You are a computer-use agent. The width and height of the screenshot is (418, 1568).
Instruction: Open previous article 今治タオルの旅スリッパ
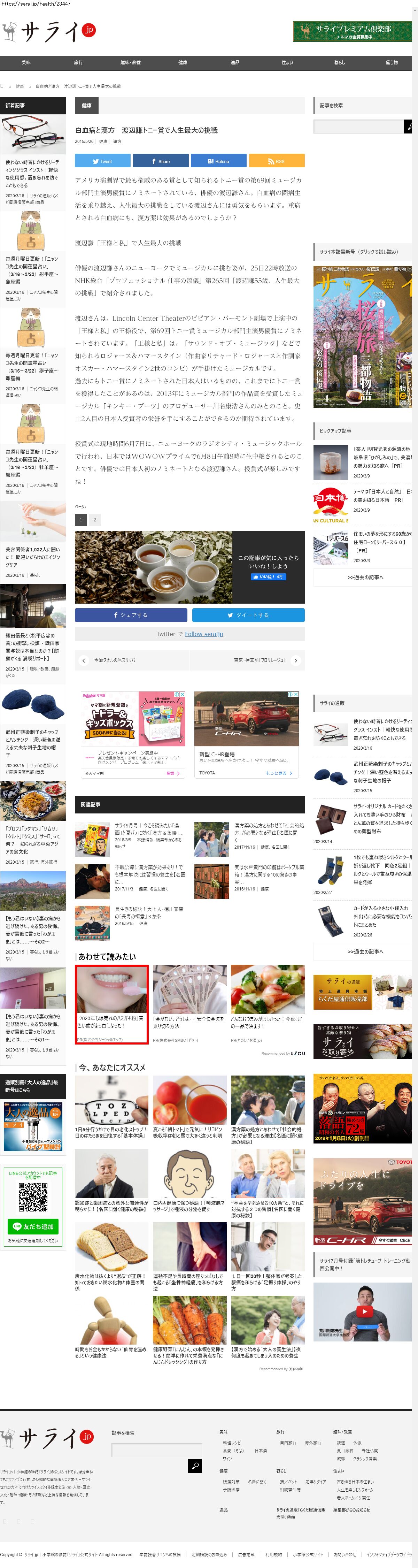(x=114, y=660)
